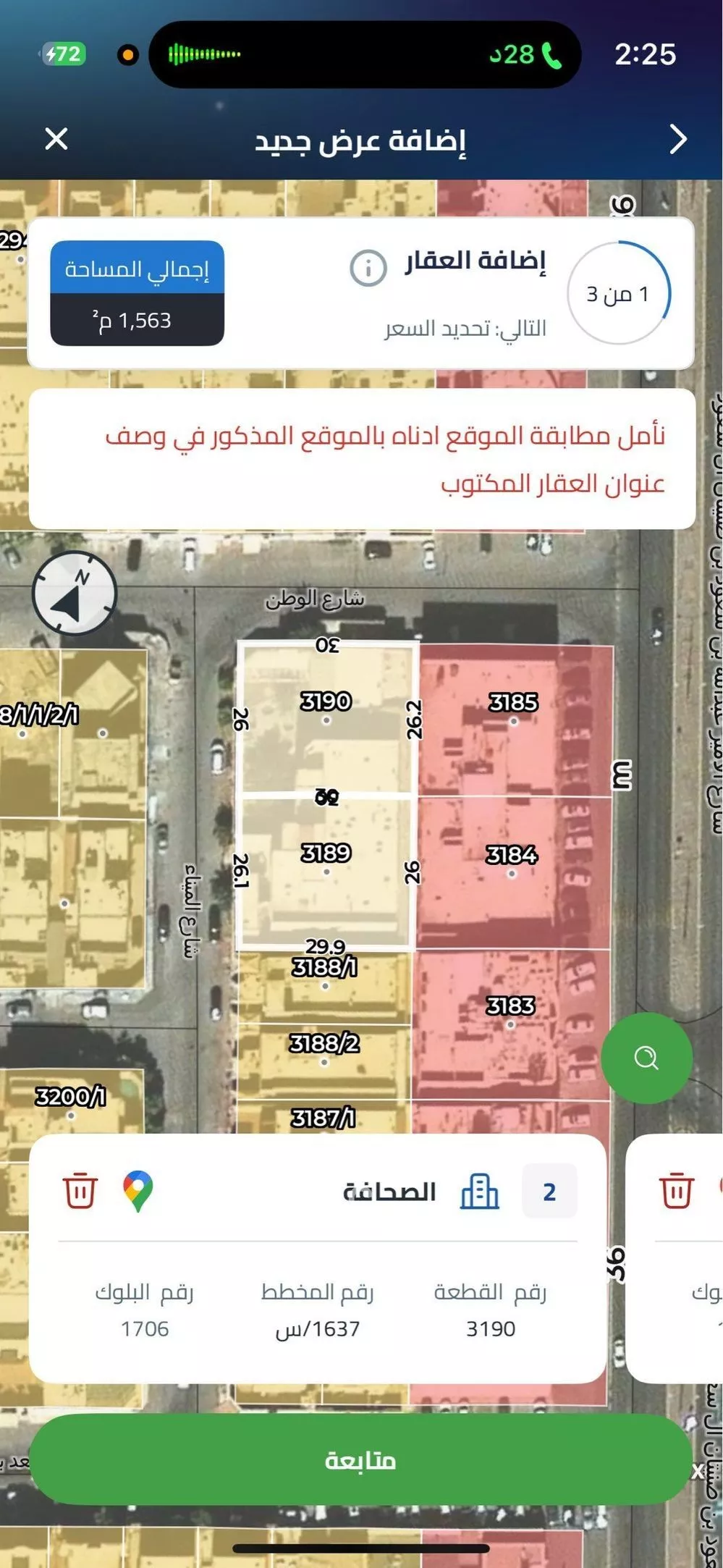Delete the الصحافة property with the trash icon
This screenshot has height=1568, width=723.
tap(82, 1191)
